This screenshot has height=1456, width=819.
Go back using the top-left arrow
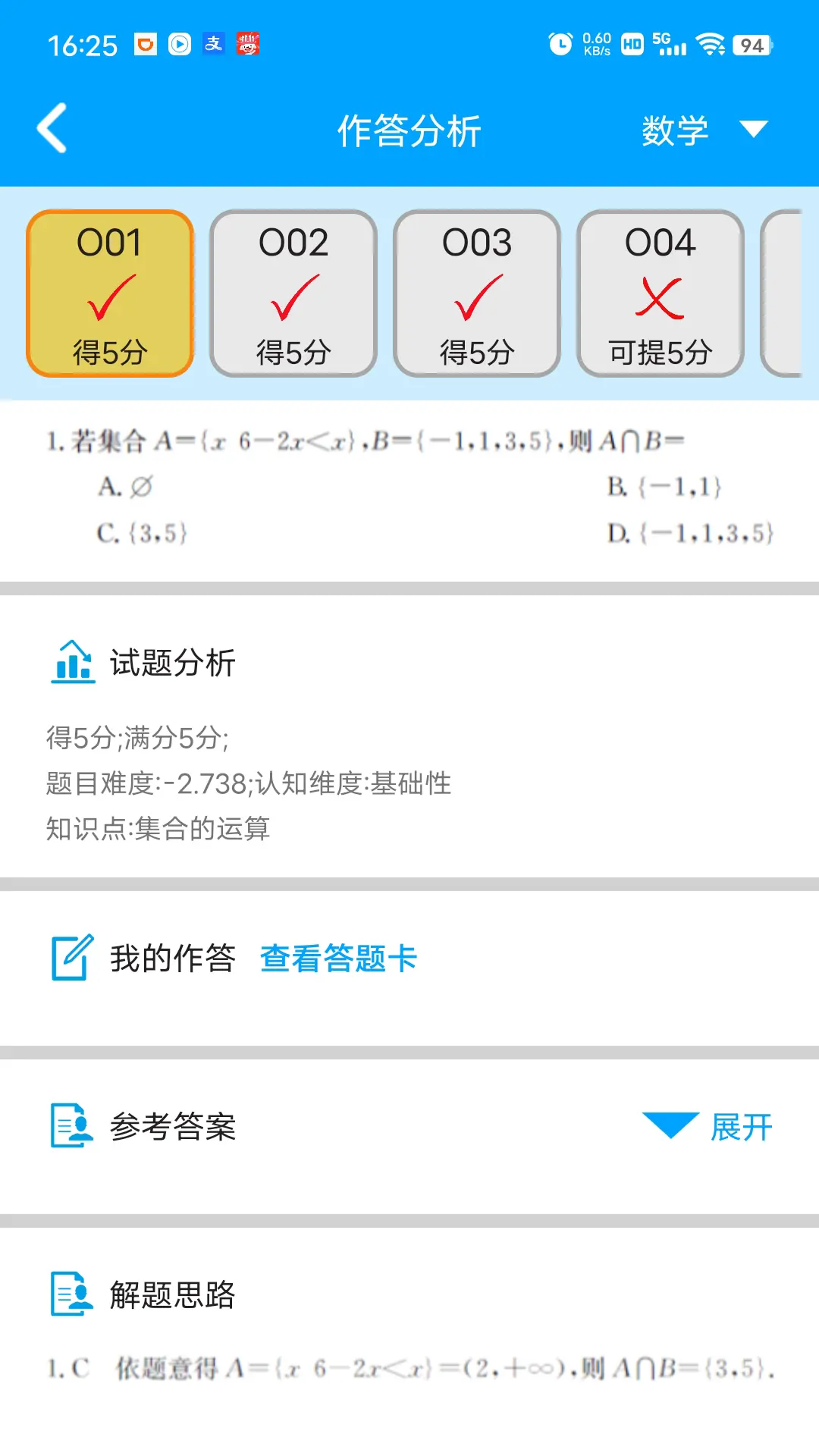52,129
